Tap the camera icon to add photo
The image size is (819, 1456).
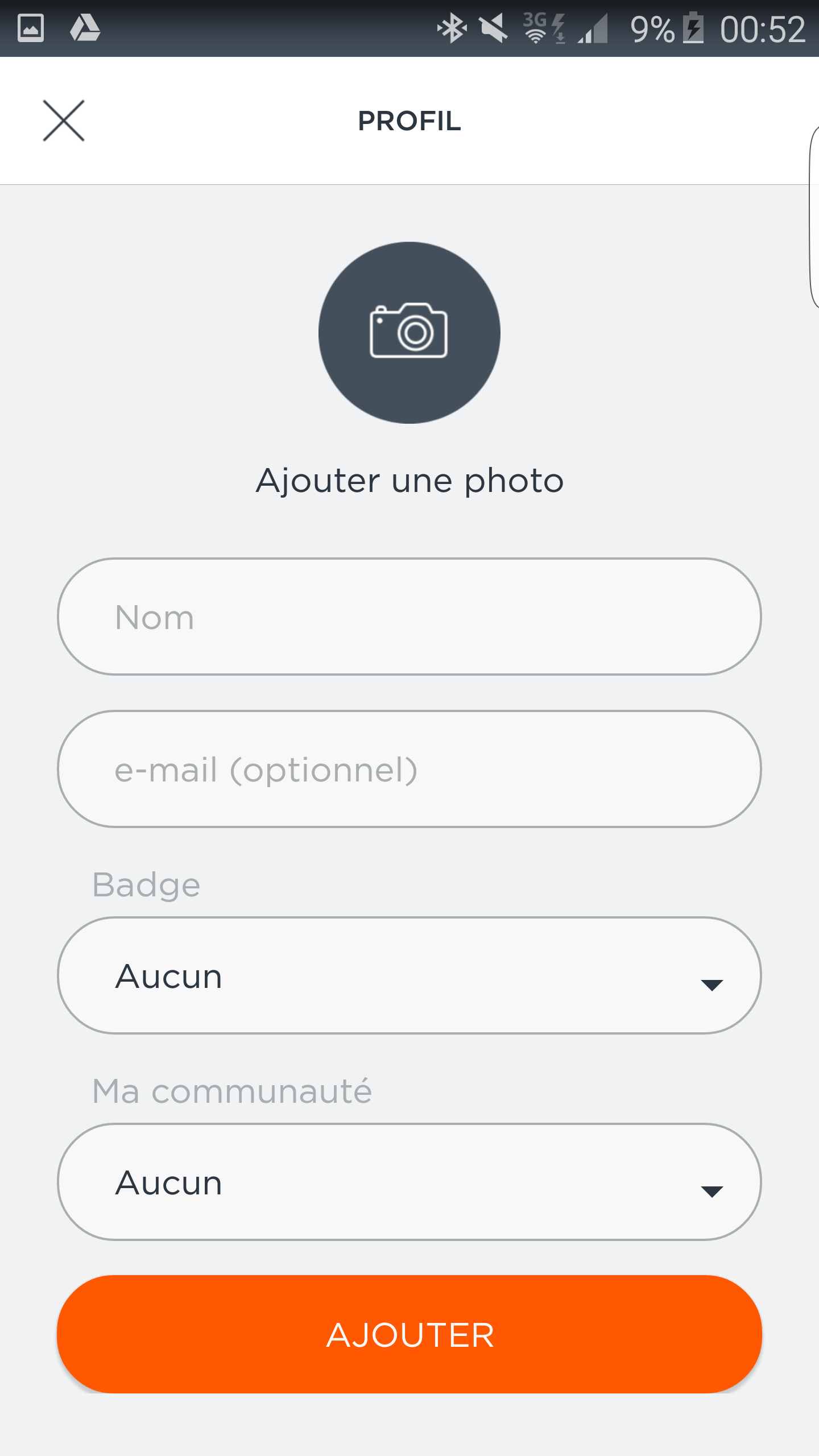(409, 333)
